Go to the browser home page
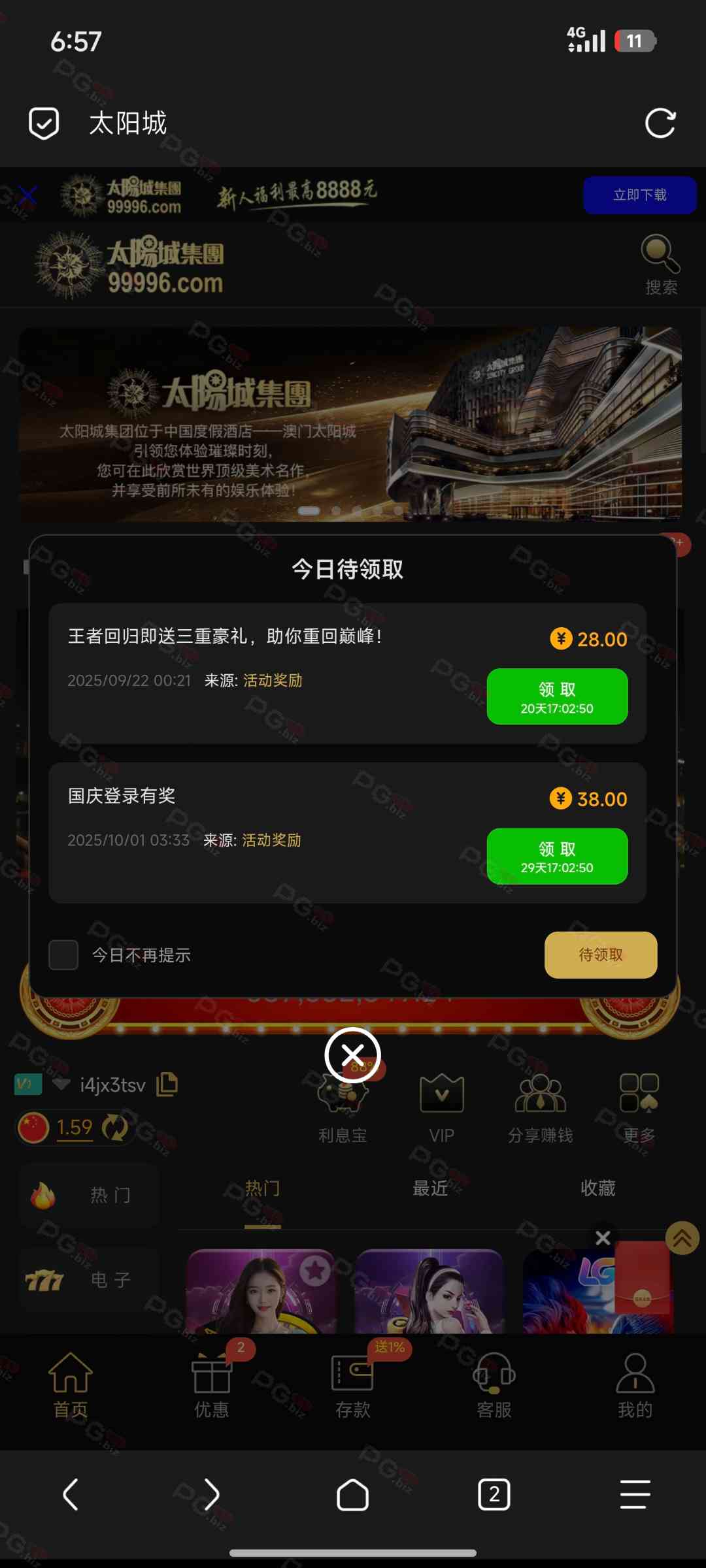 [352, 1495]
